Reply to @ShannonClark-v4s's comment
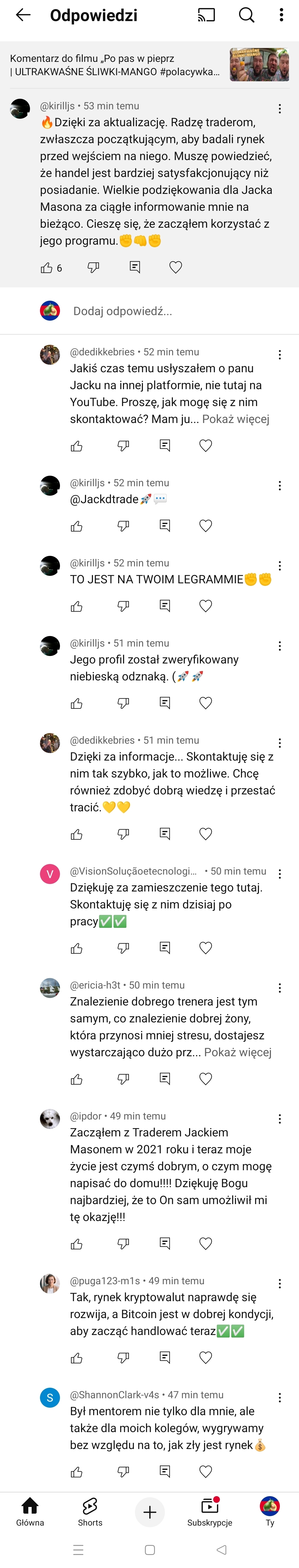Viewport: 299px width, 1568px height. pos(165,1471)
